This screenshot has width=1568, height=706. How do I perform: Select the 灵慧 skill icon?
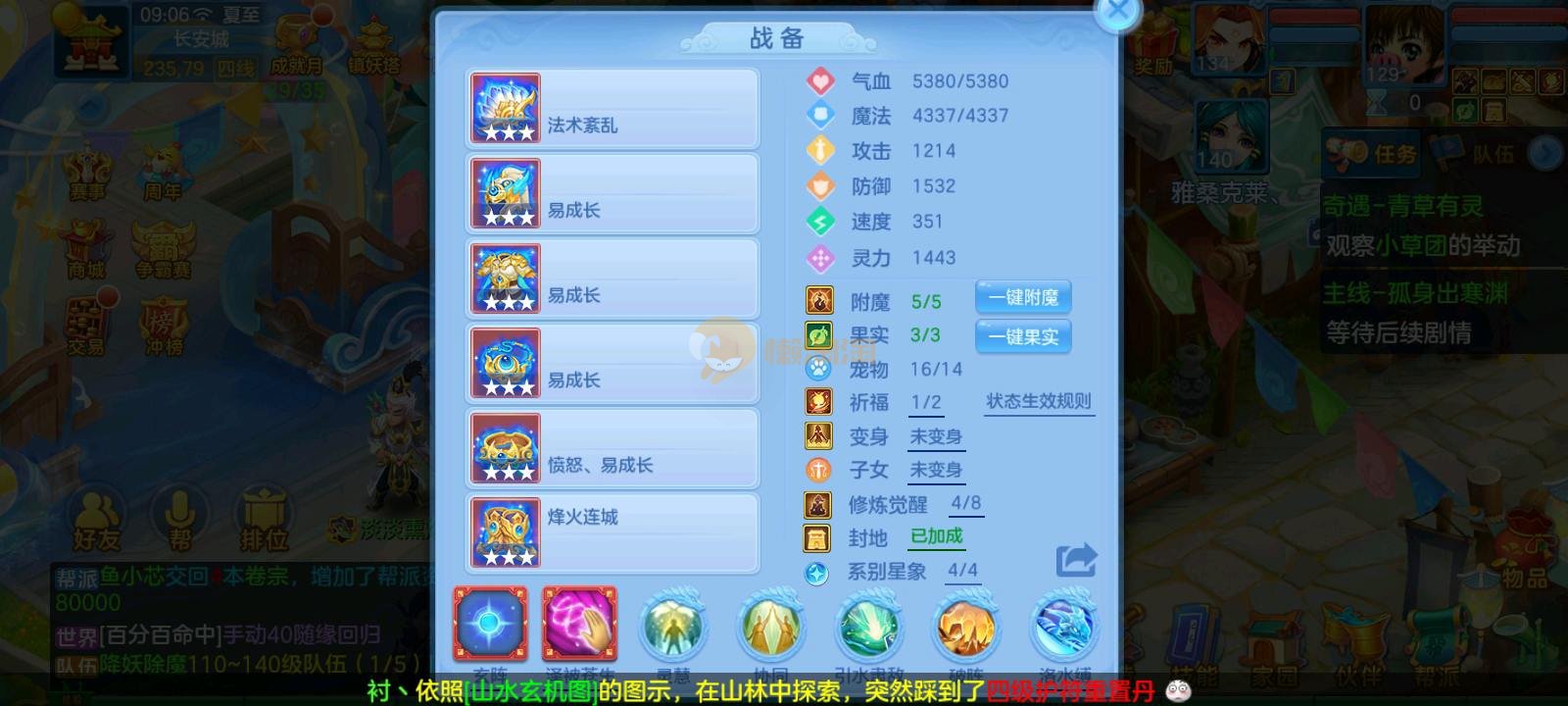pos(673,628)
